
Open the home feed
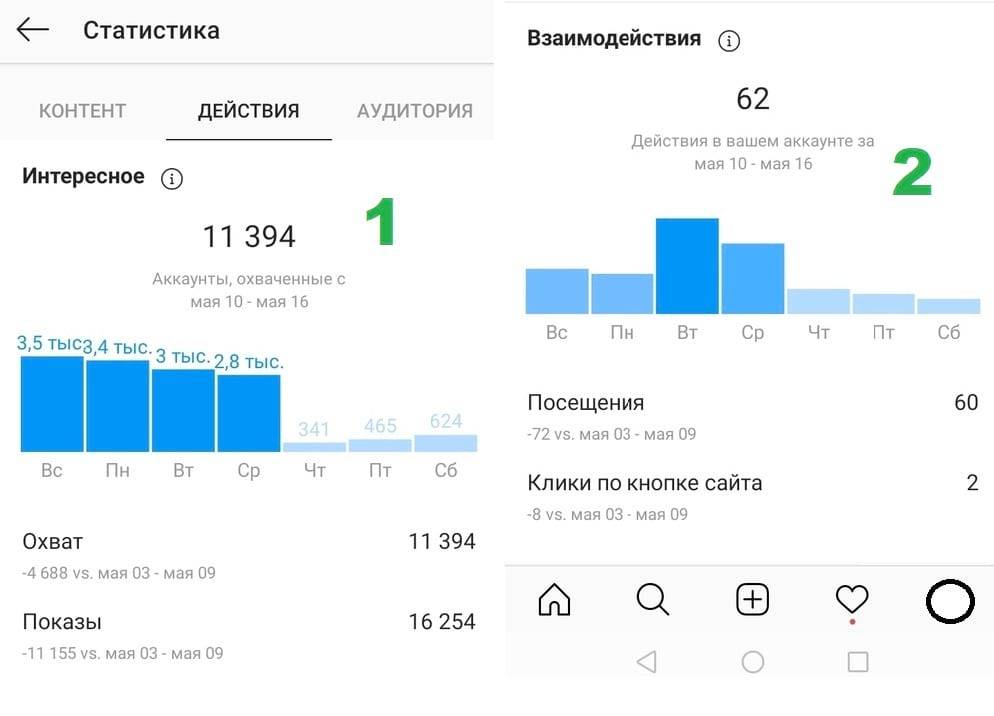[554, 599]
